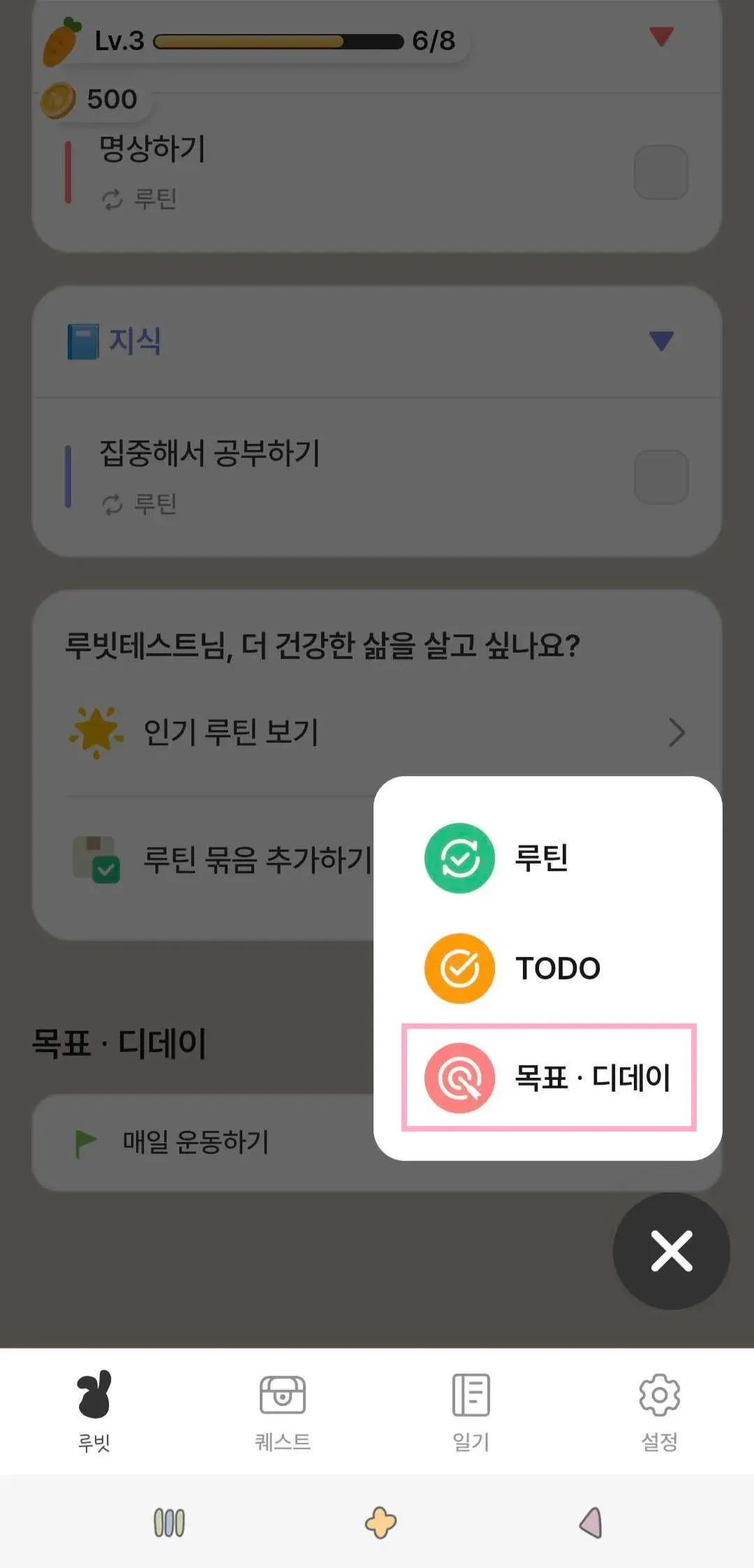Choose TODO from the add menu
754x1568 pixels.
[513, 968]
